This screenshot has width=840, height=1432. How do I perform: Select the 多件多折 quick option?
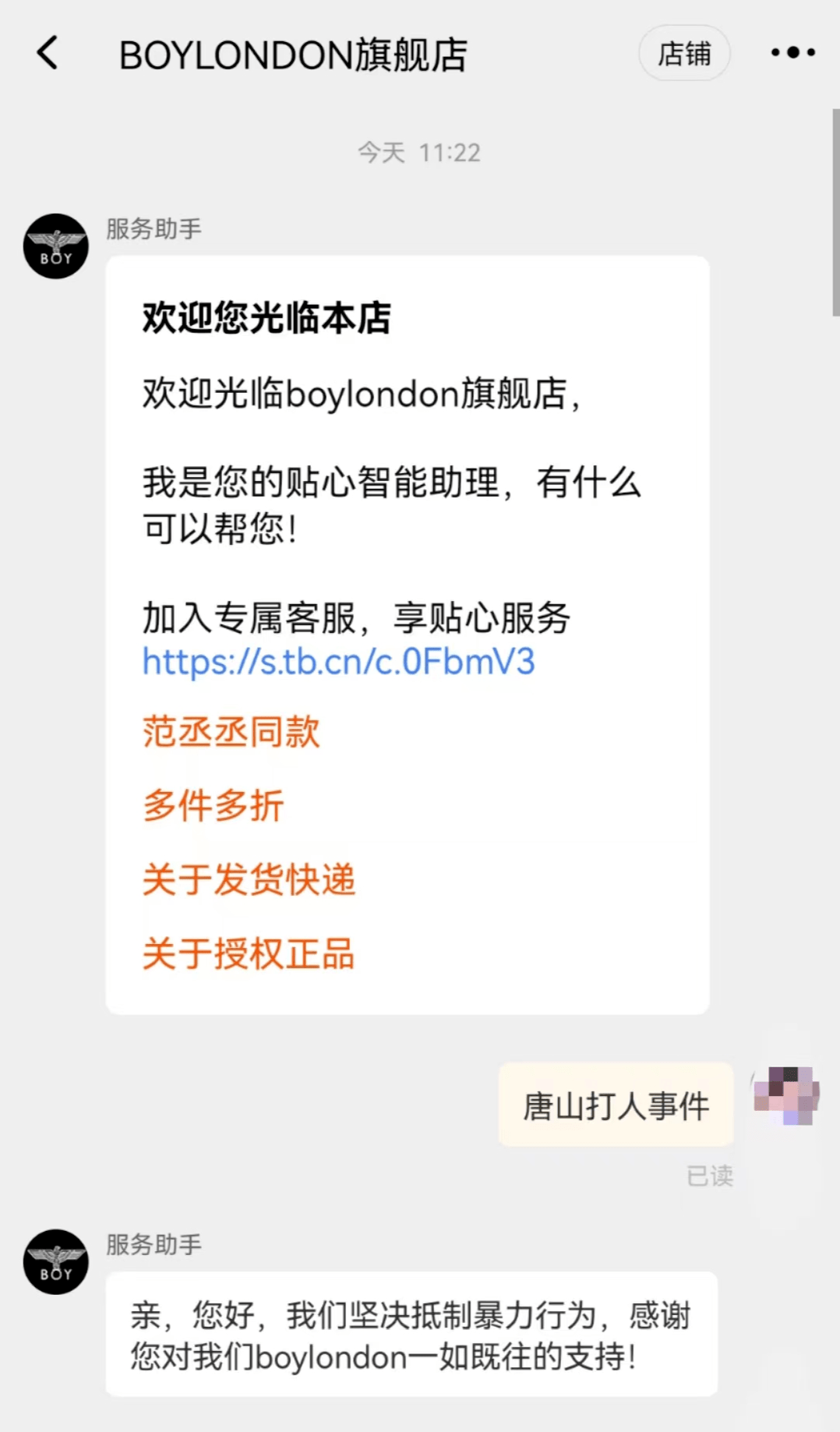coord(213,805)
